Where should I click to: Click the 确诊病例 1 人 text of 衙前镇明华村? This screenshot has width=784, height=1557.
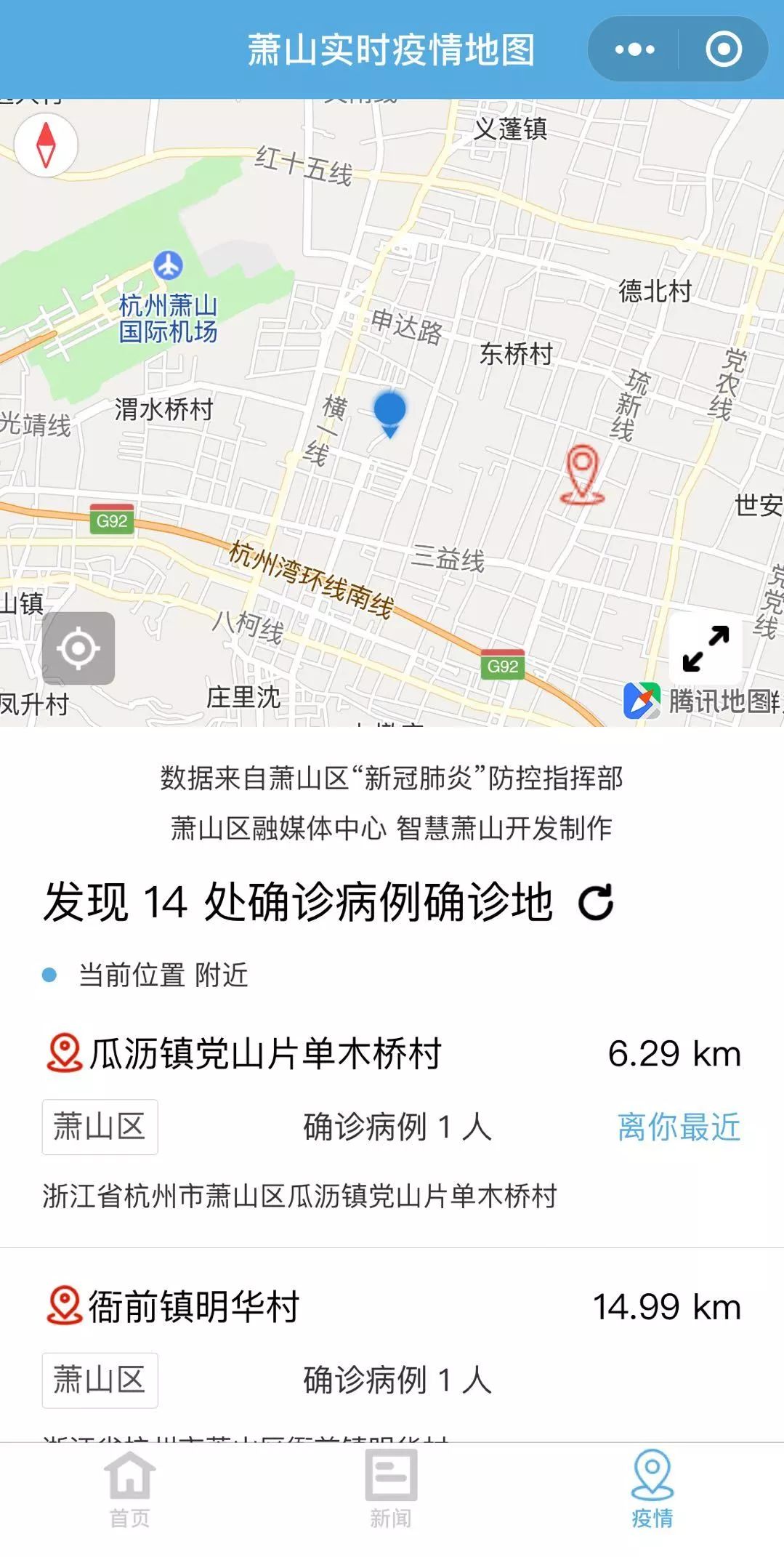click(x=396, y=1383)
